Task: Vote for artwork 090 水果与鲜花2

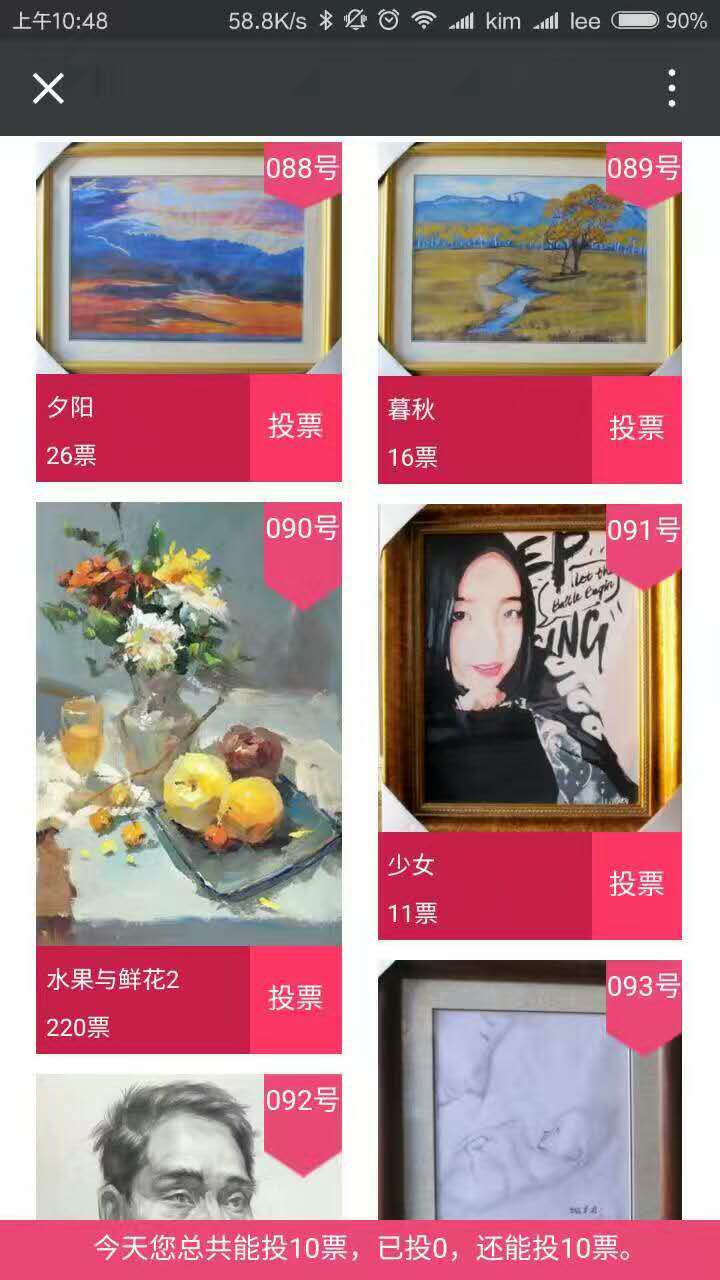Action: tap(295, 998)
